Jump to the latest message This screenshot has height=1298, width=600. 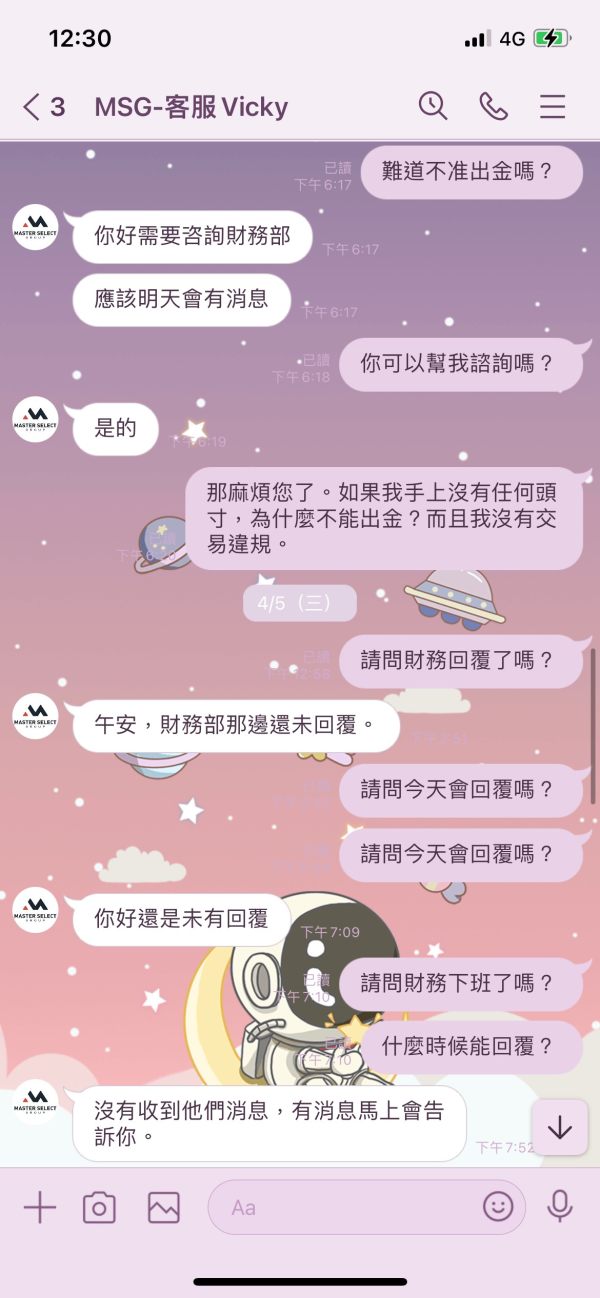(560, 1127)
